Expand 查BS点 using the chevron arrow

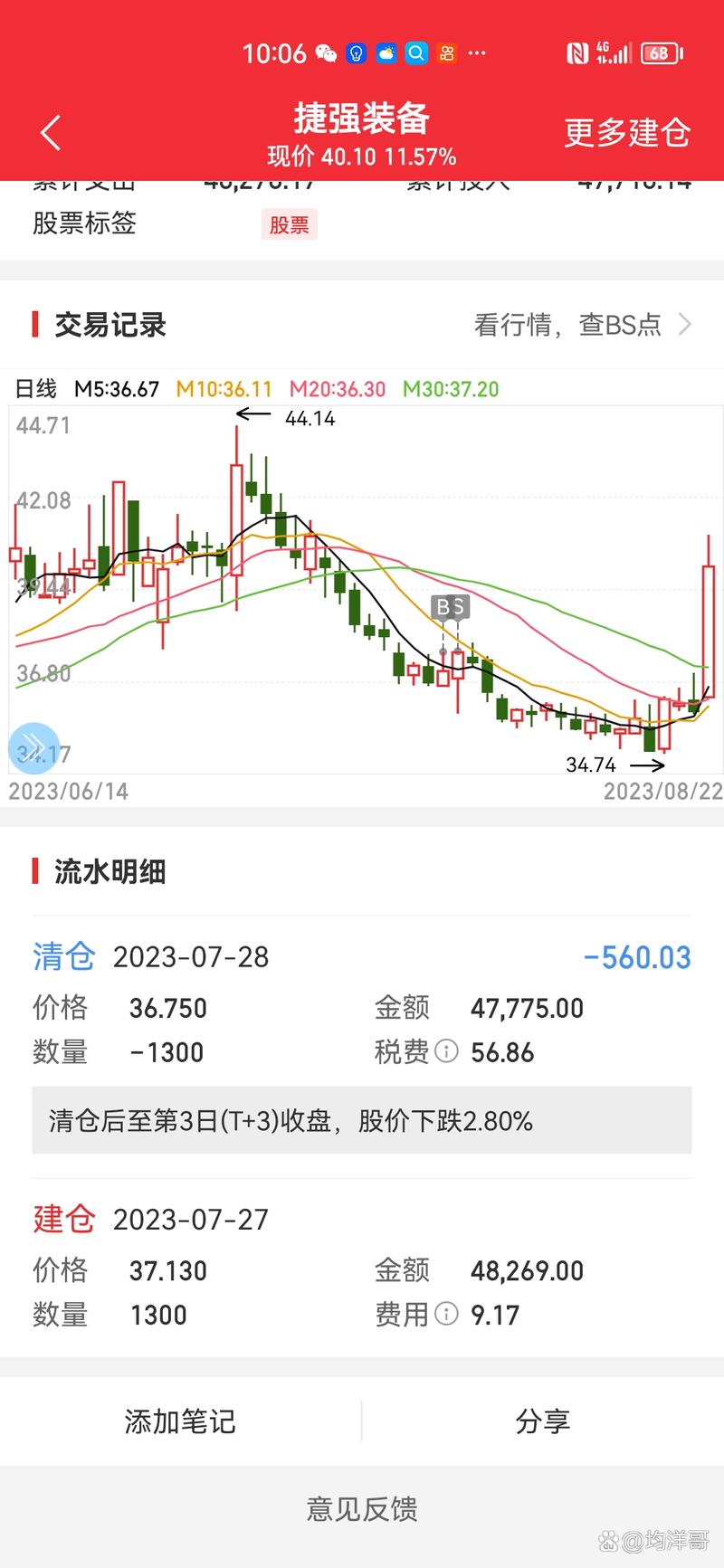tap(685, 323)
